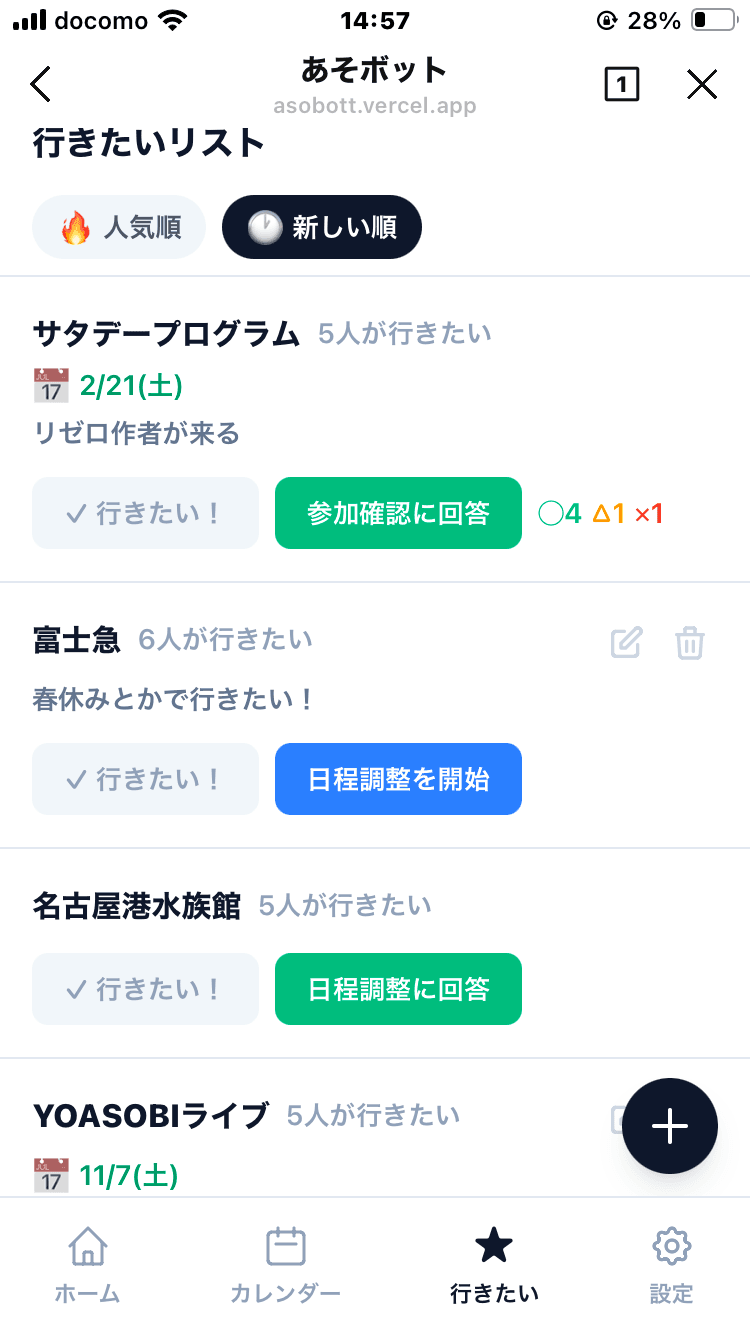
Task: Open the カレンダー icon in bottom navigation
Action: pos(284,1247)
